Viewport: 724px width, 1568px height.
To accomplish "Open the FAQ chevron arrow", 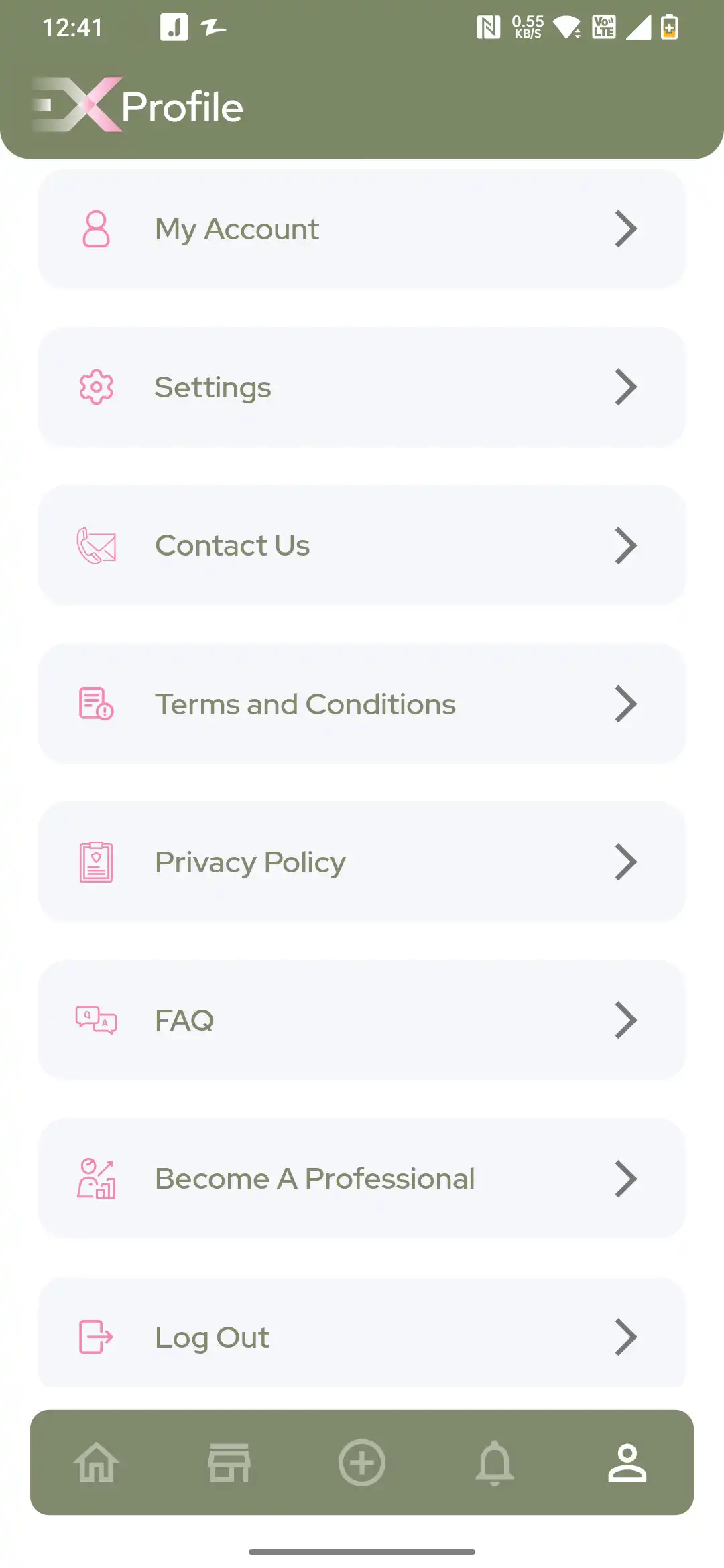I will [x=625, y=1020].
